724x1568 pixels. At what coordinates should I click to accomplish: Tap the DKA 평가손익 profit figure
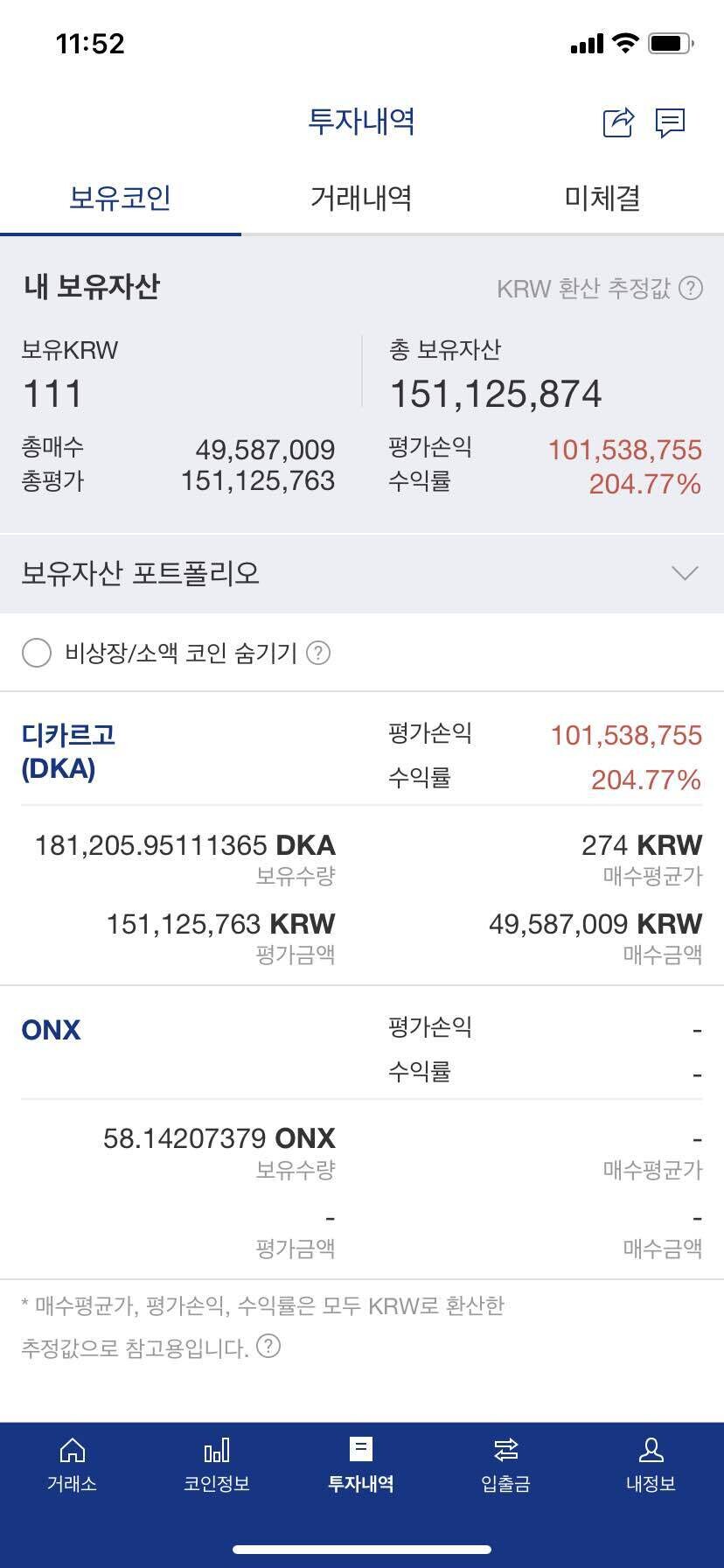pyautogui.click(x=624, y=733)
